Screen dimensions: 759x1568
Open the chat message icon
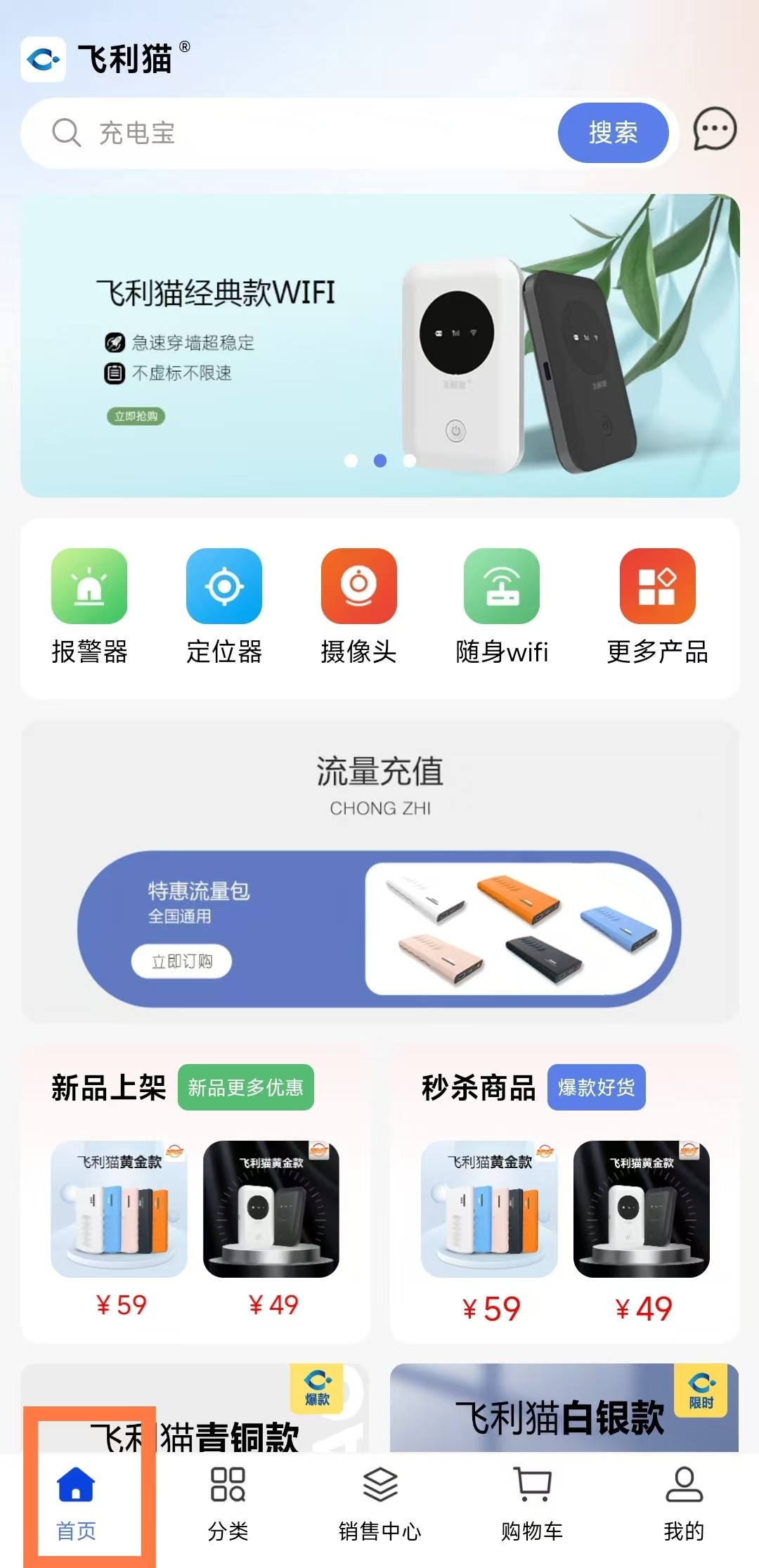click(714, 130)
